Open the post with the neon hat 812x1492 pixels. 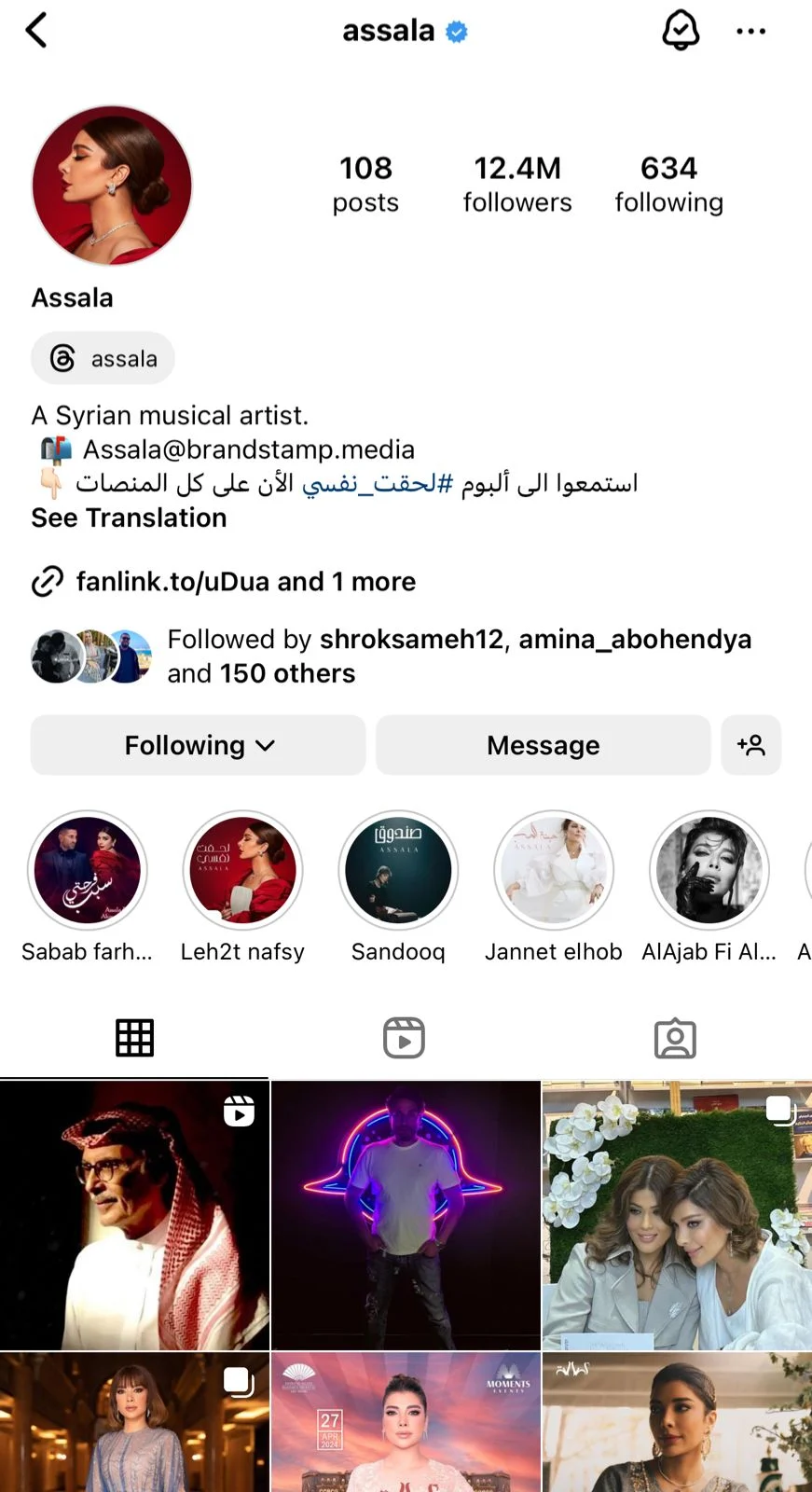tap(406, 1215)
